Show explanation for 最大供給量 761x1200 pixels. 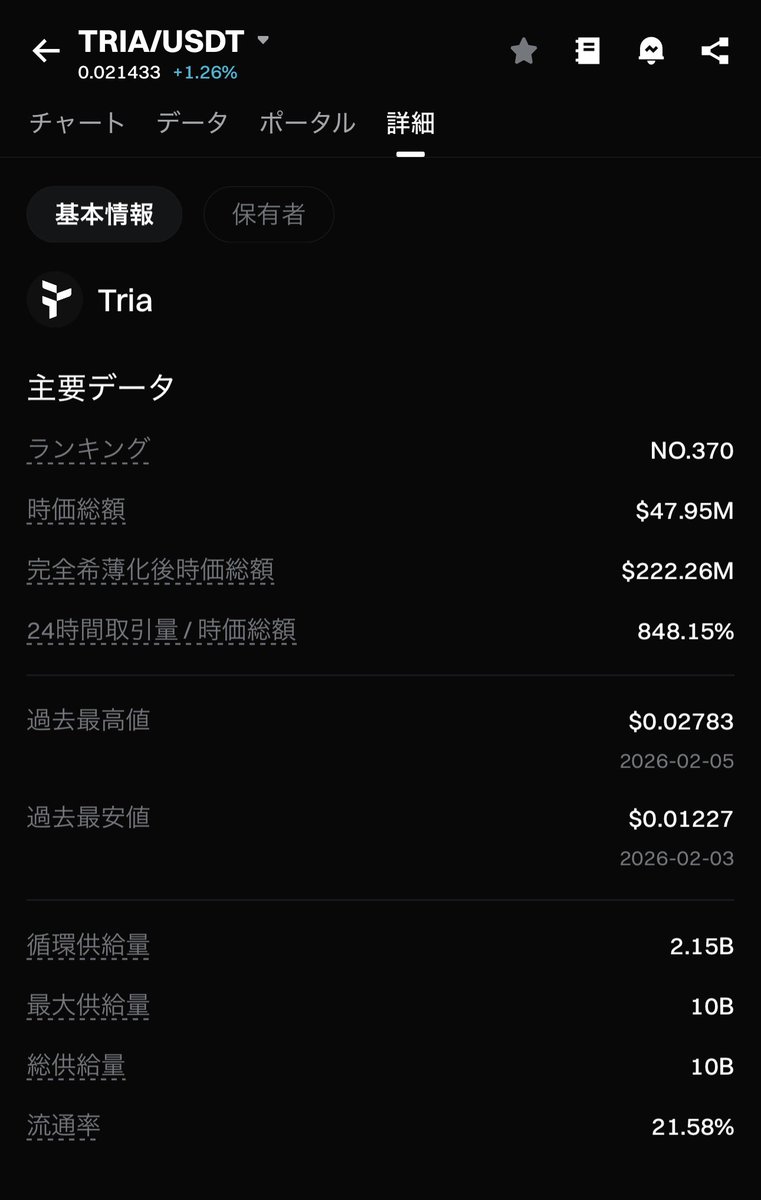[88, 1005]
